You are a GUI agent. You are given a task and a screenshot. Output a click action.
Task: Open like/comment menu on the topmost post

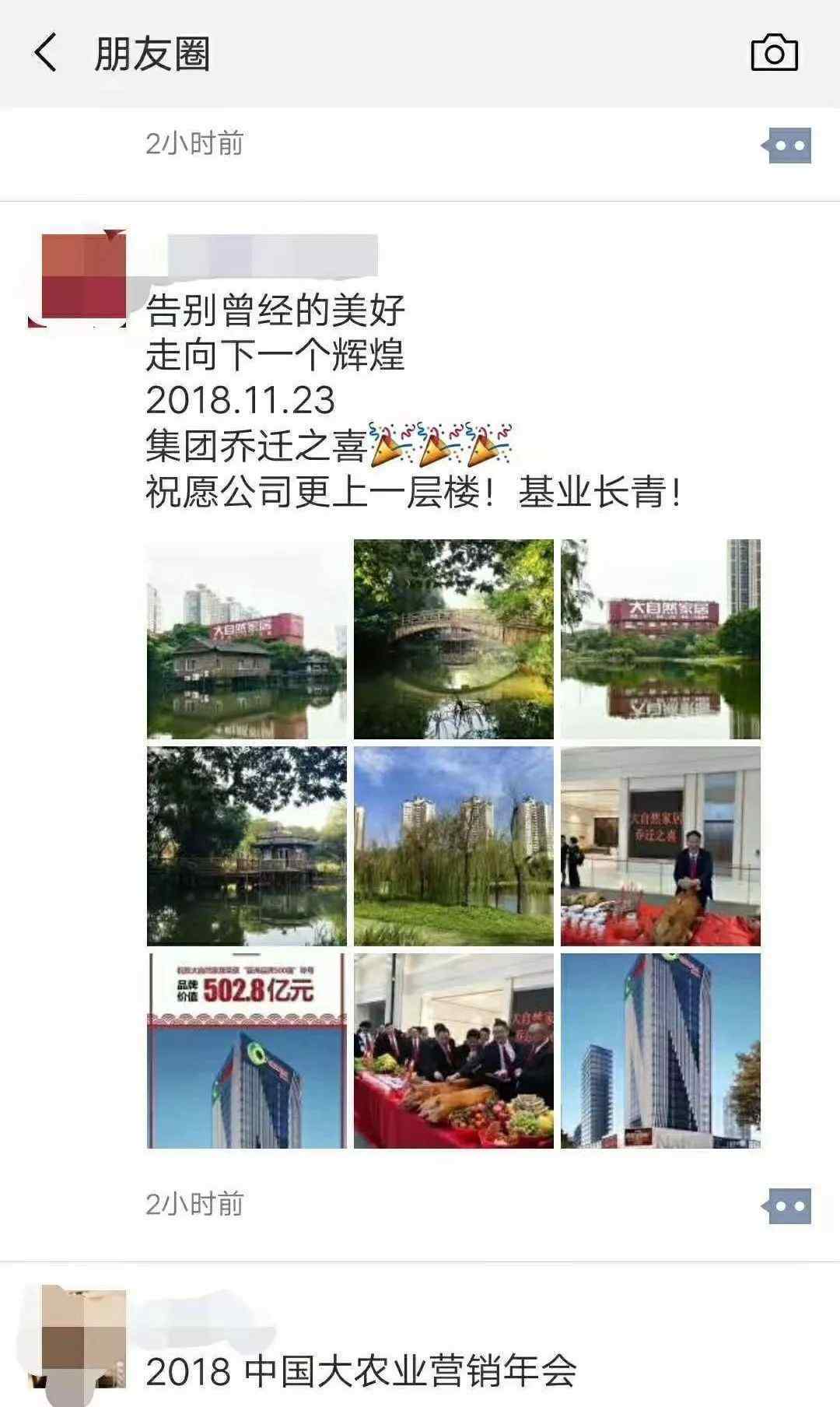tap(787, 146)
